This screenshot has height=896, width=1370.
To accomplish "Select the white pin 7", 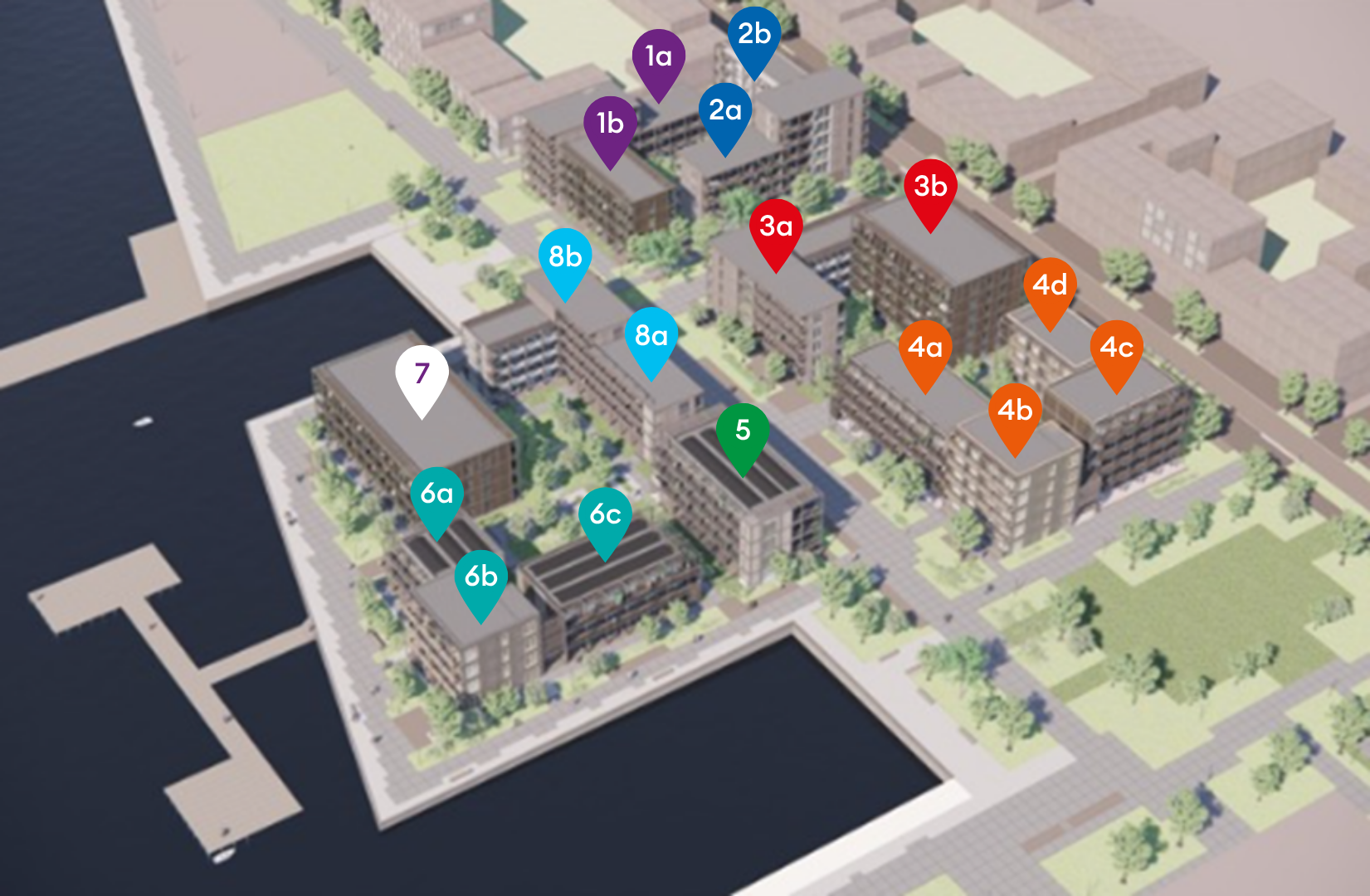I will coord(422,373).
